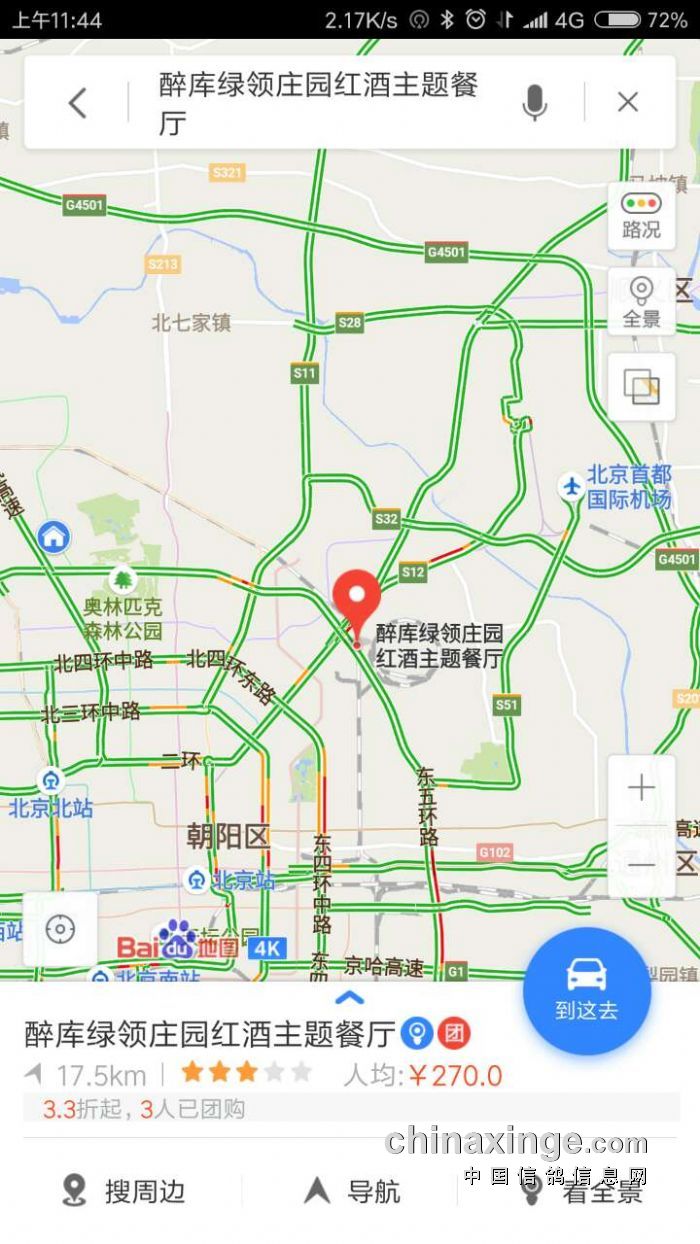This screenshot has width=700, height=1244.
Task: Center the map on my location
Action: coord(60,930)
